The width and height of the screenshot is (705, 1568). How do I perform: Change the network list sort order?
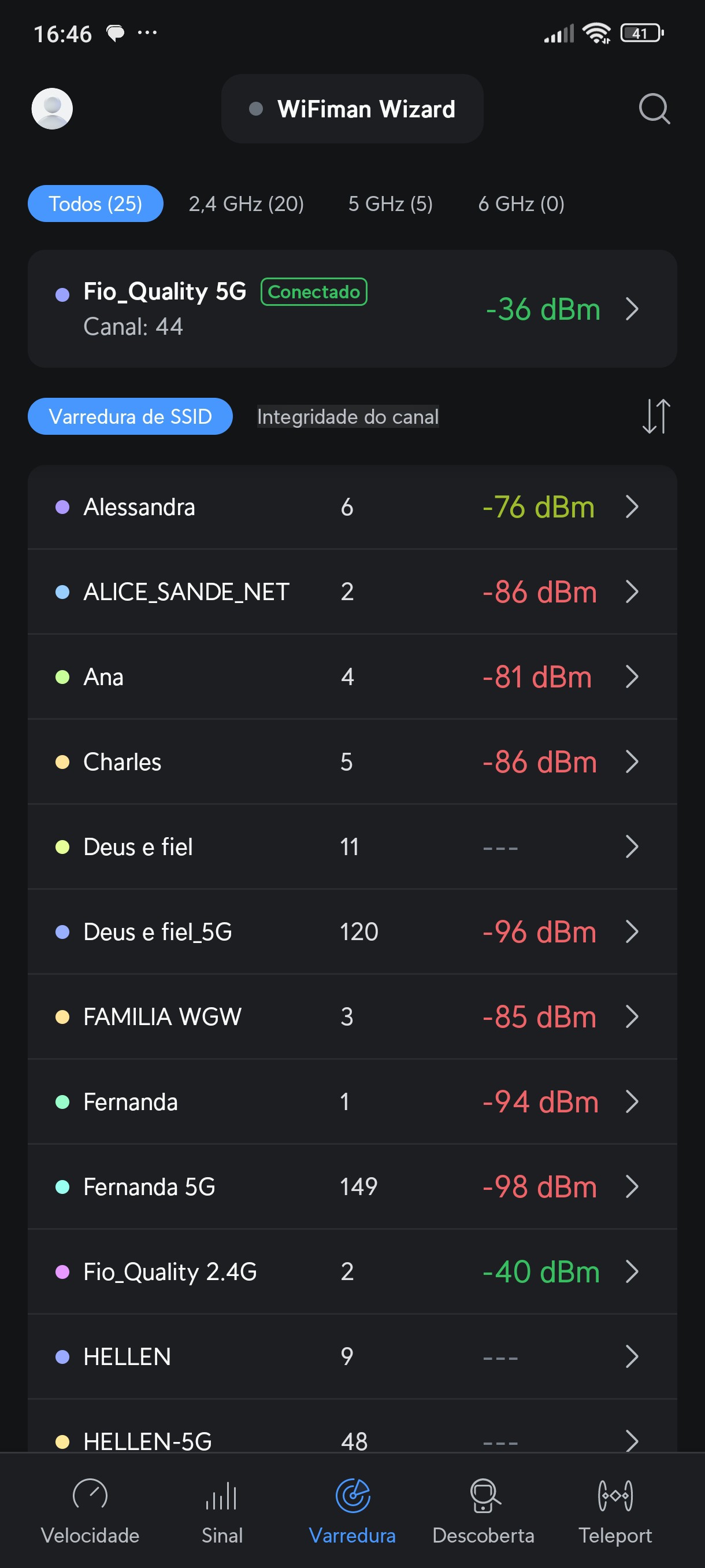tap(656, 416)
